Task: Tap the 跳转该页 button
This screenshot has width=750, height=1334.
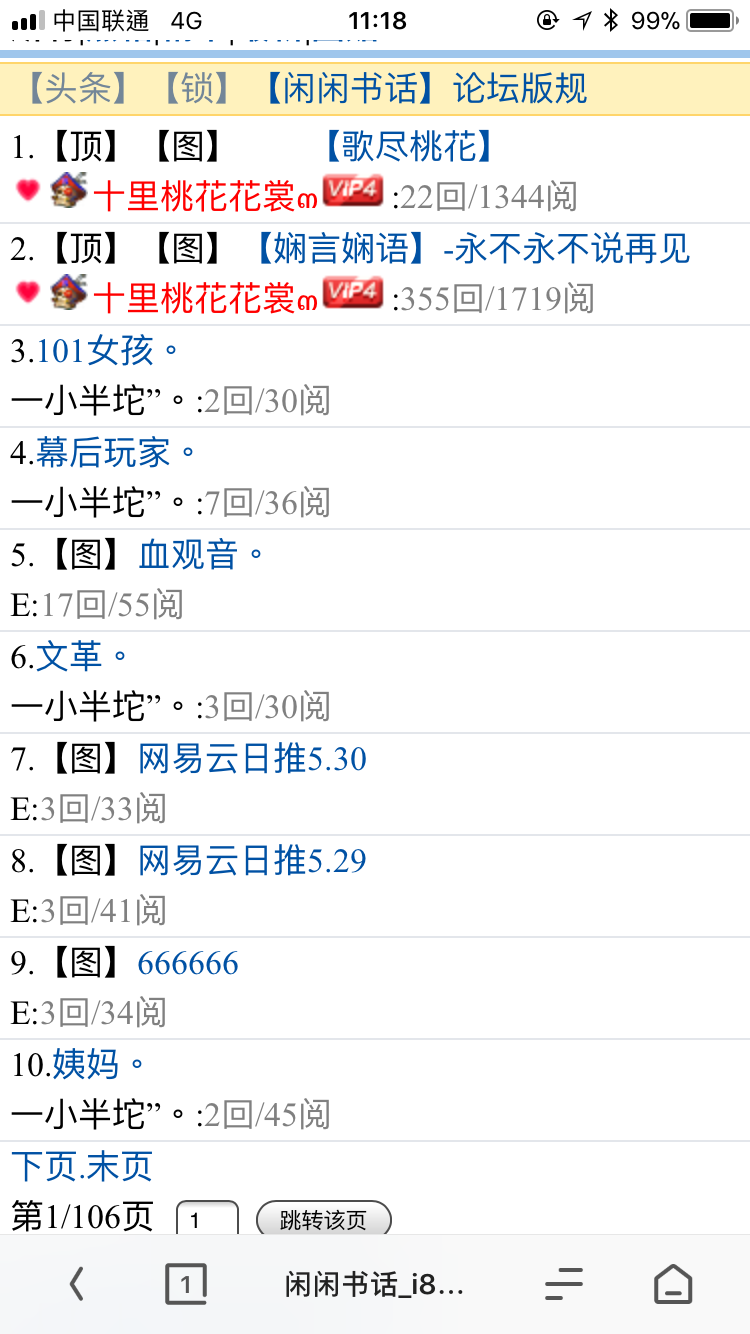Action: (323, 1220)
